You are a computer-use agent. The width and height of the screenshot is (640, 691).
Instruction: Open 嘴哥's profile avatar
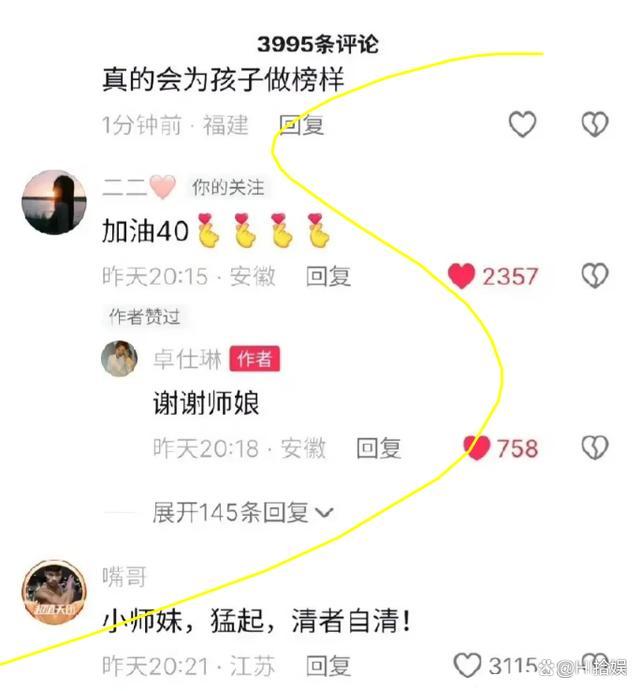(x=53, y=592)
